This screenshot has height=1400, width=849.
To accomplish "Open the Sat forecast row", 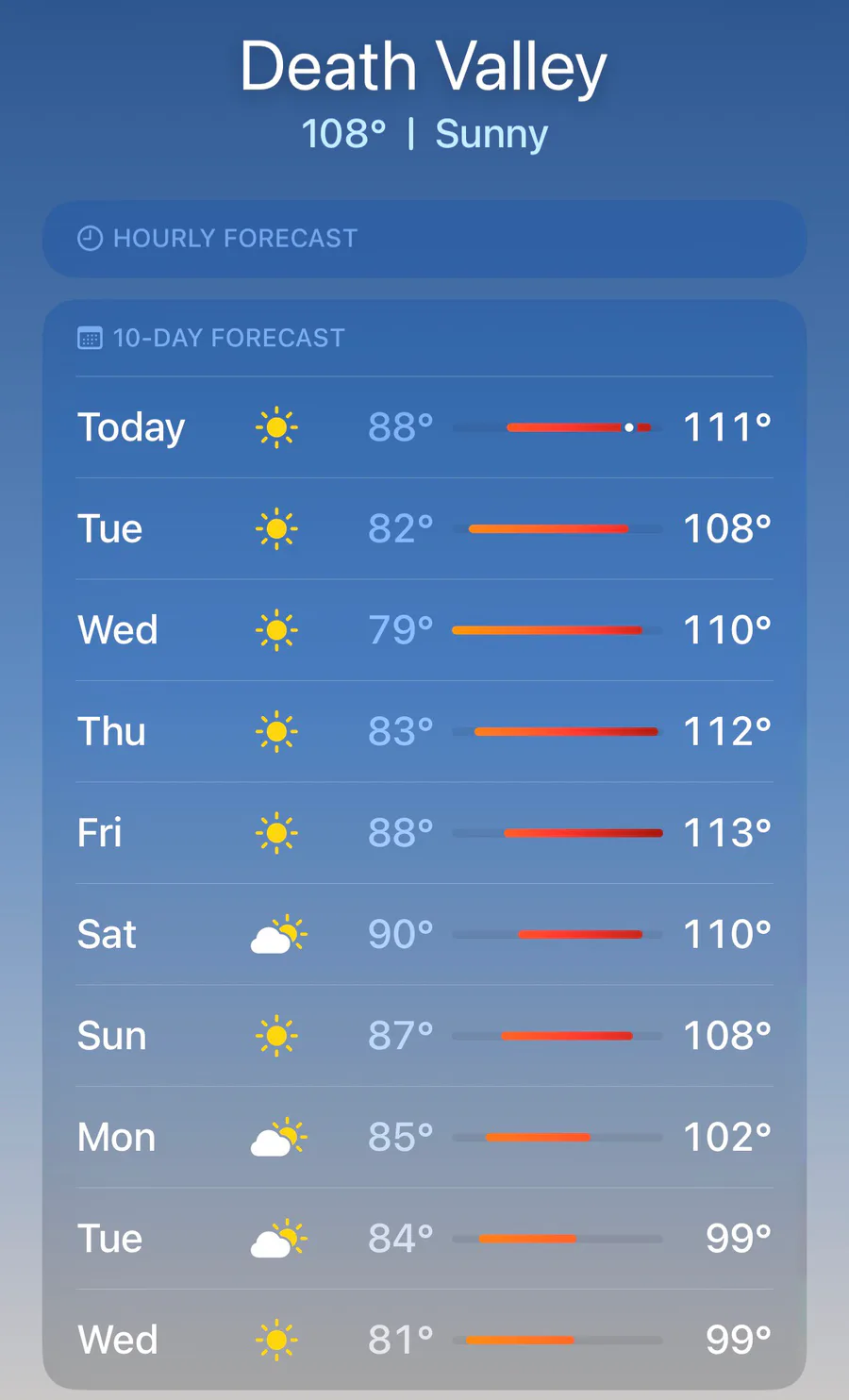I will [424, 935].
